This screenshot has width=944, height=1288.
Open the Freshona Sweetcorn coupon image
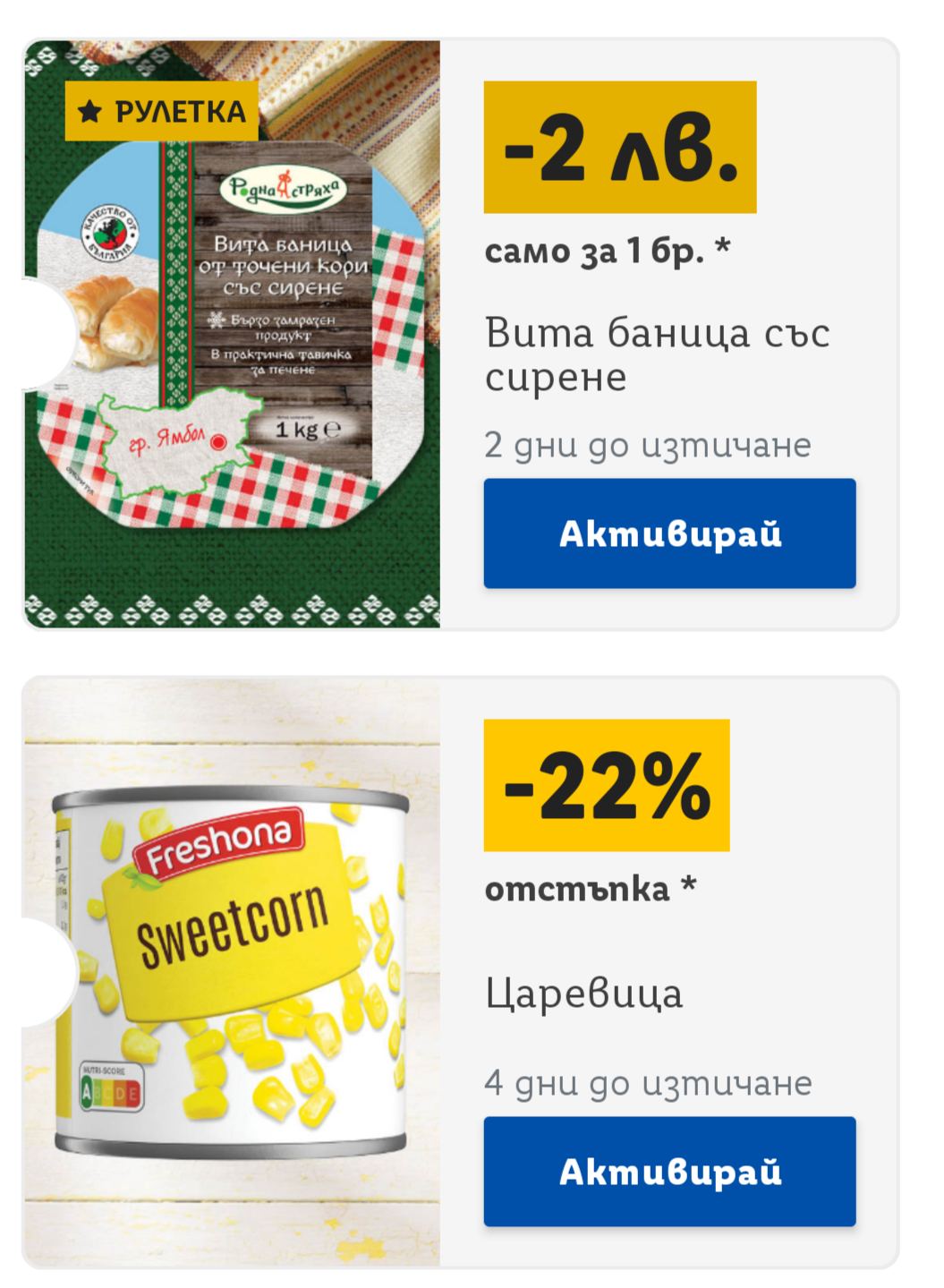click(232, 972)
